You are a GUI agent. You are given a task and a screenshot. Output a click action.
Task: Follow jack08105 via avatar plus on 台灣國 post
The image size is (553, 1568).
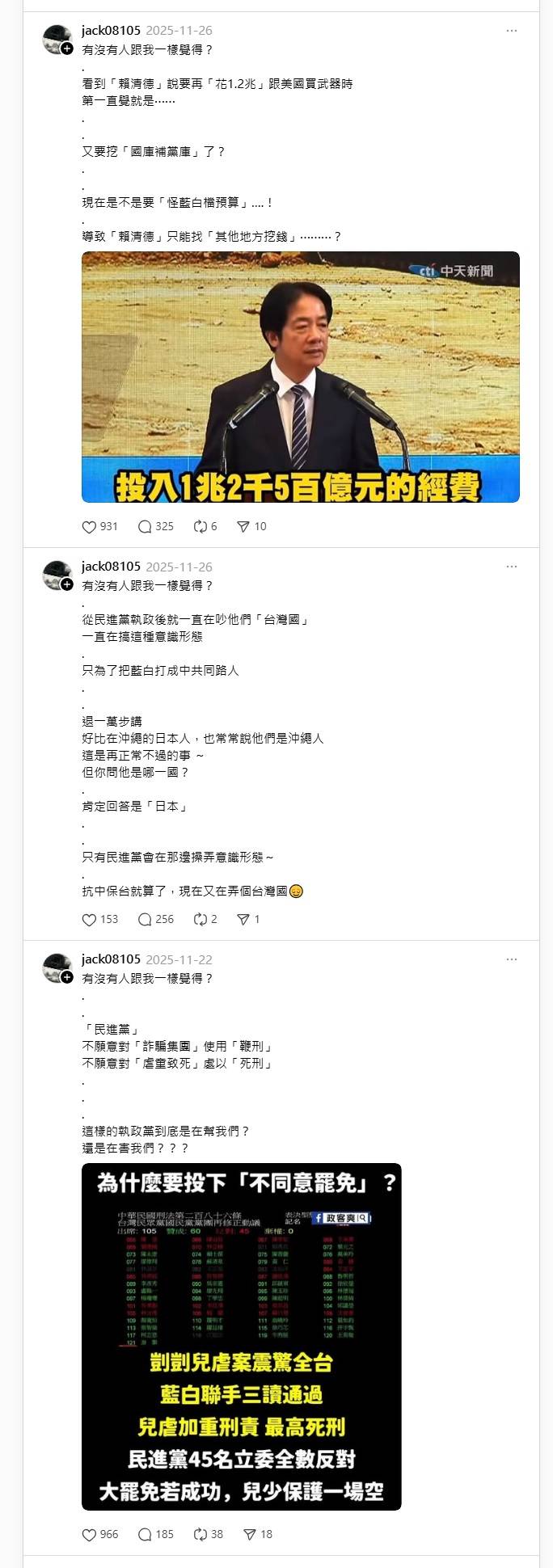[x=67, y=584]
